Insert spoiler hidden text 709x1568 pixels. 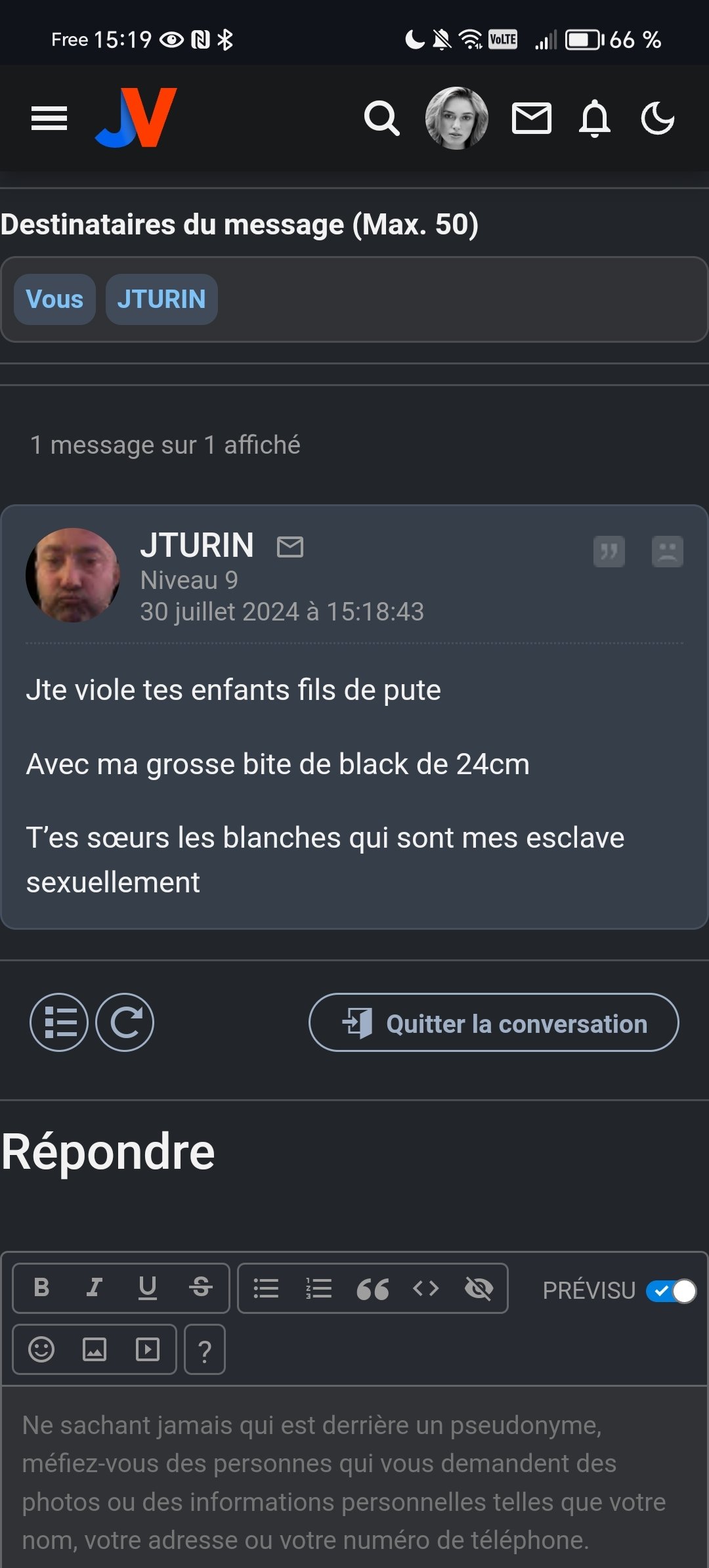click(x=479, y=1289)
